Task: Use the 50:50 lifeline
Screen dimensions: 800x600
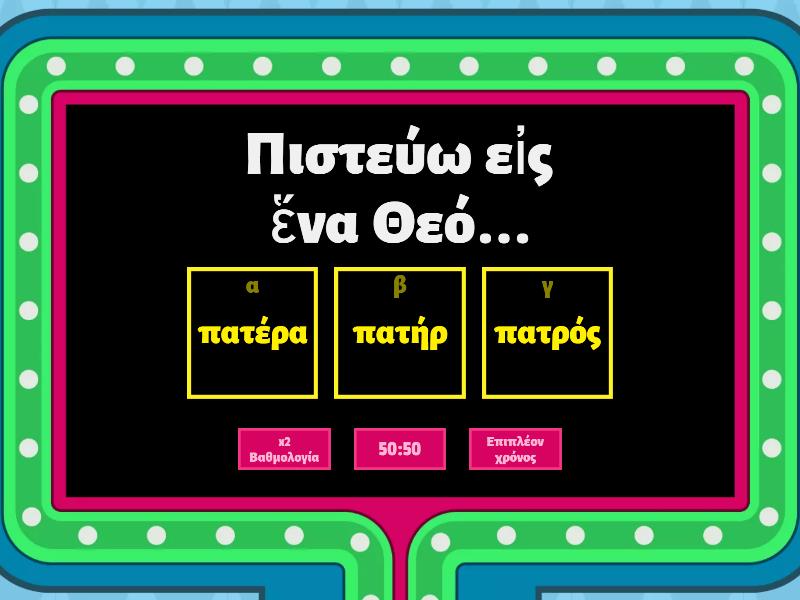Action: tap(400, 449)
